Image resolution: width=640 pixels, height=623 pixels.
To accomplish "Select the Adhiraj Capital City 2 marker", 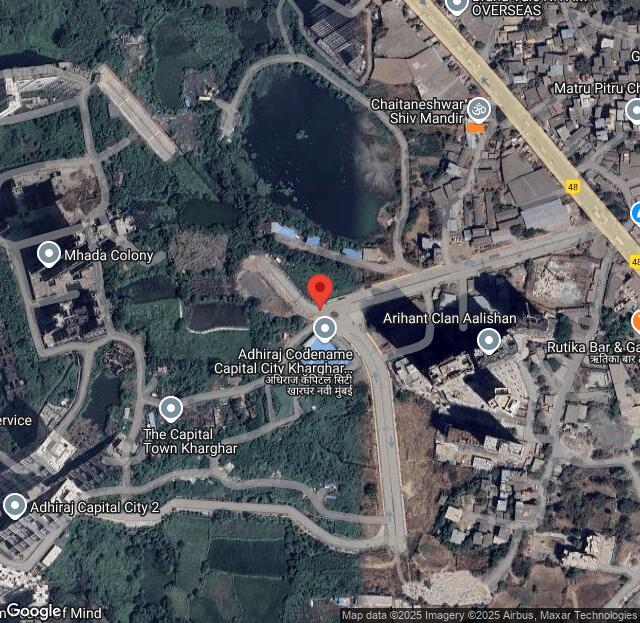I will coord(15,506).
